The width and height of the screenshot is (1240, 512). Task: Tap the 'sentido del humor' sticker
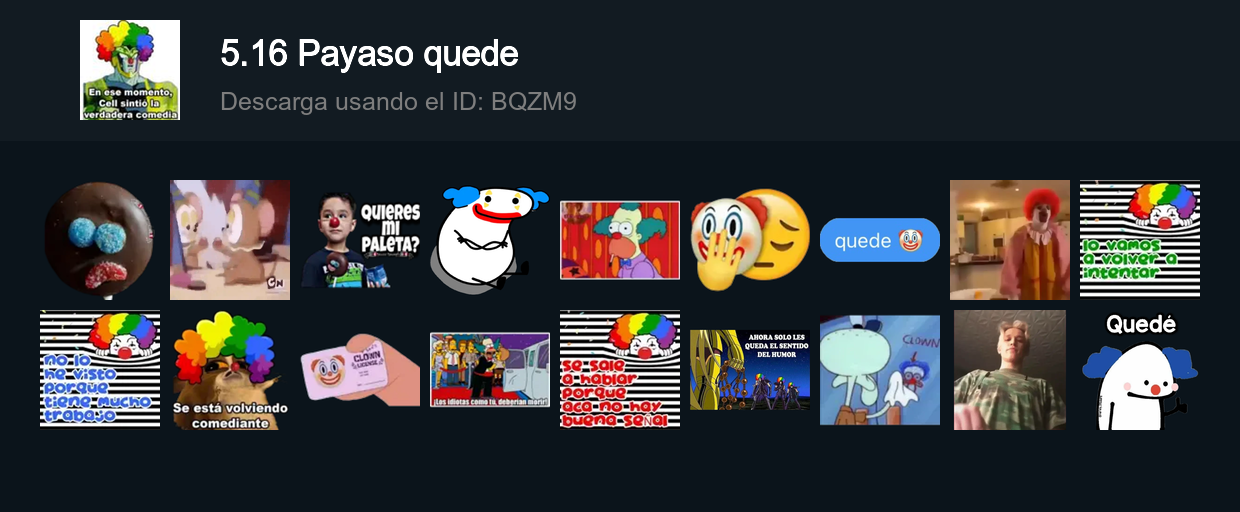tap(750, 370)
